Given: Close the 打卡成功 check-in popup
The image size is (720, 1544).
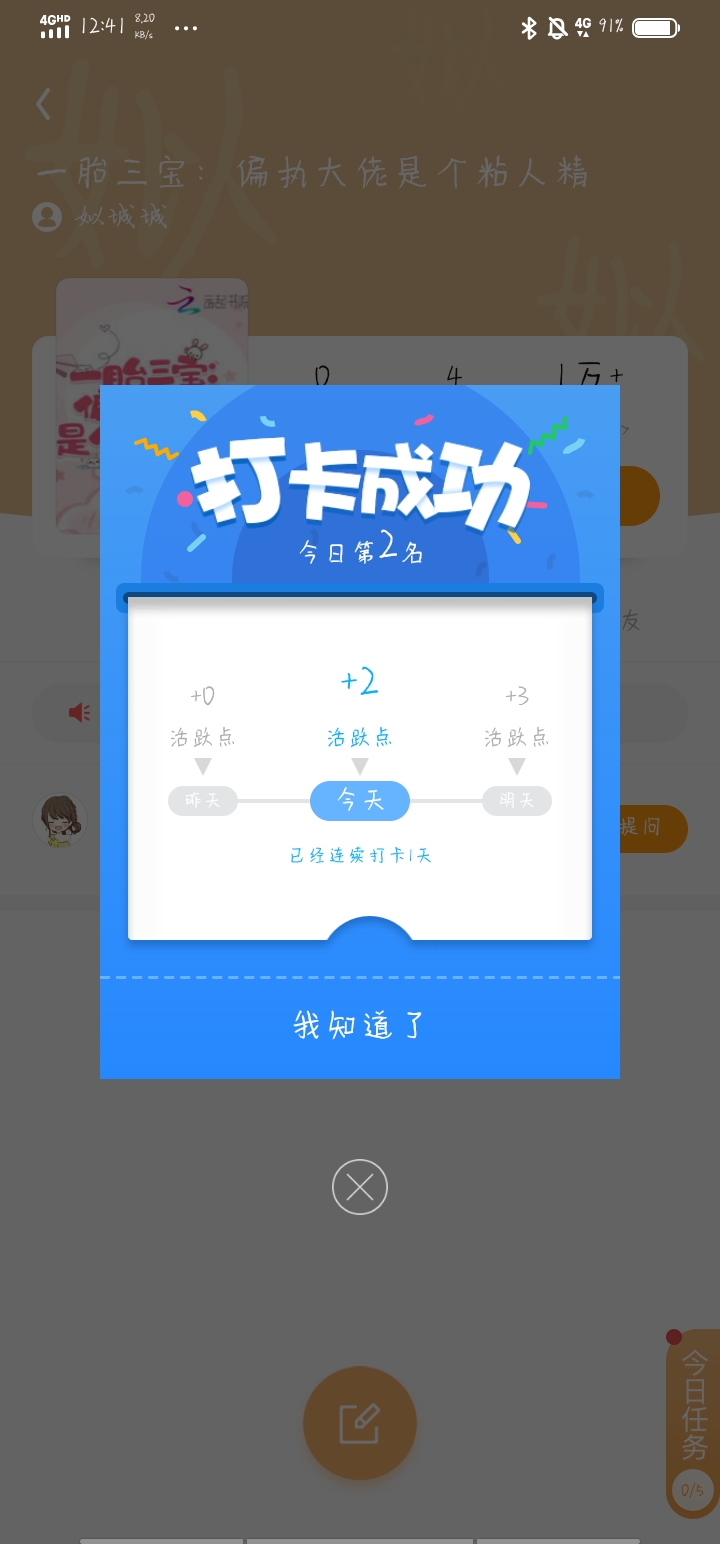Looking at the screenshot, I should click(360, 1187).
